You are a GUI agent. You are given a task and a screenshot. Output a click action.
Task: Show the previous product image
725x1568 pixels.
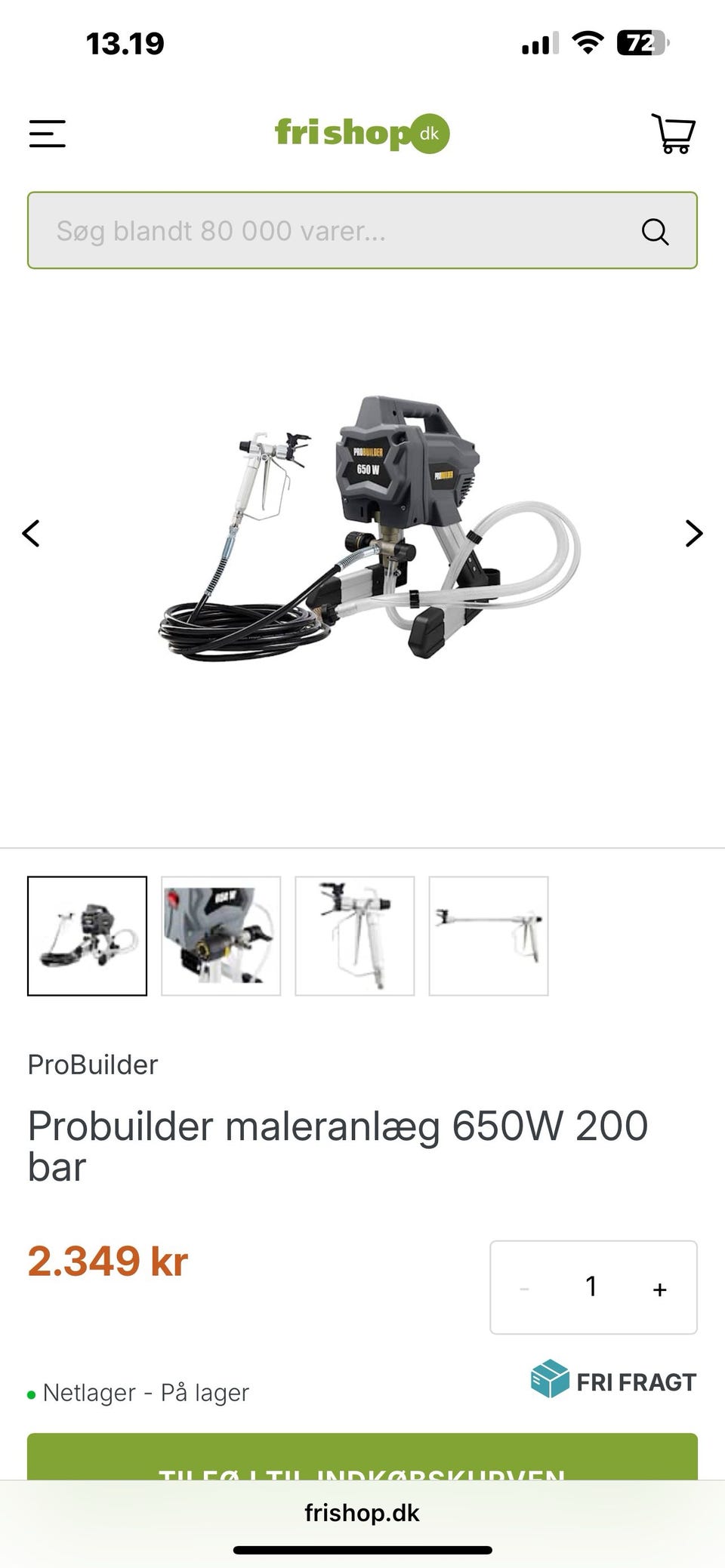pos(32,534)
